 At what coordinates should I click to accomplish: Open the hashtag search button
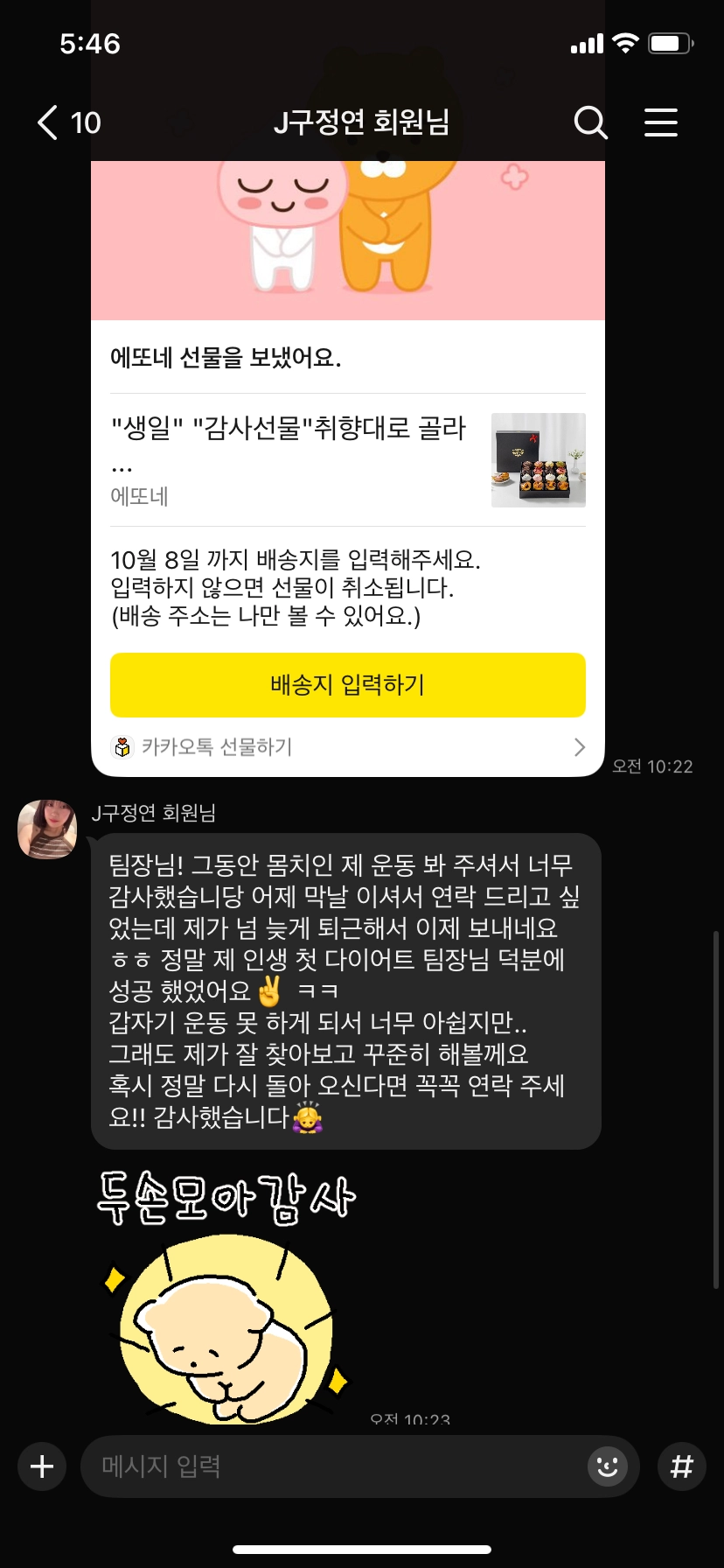681,1466
